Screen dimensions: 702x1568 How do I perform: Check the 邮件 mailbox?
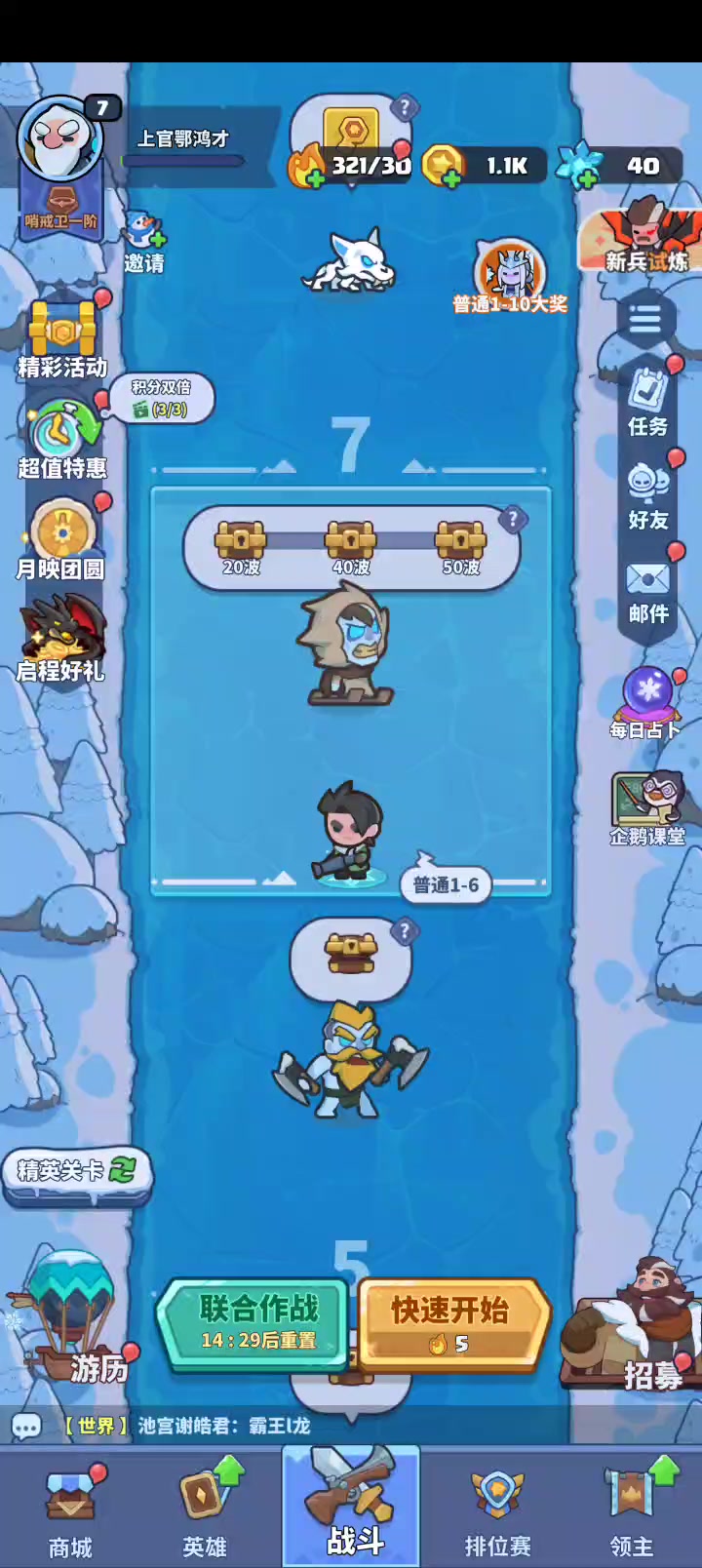[647, 590]
